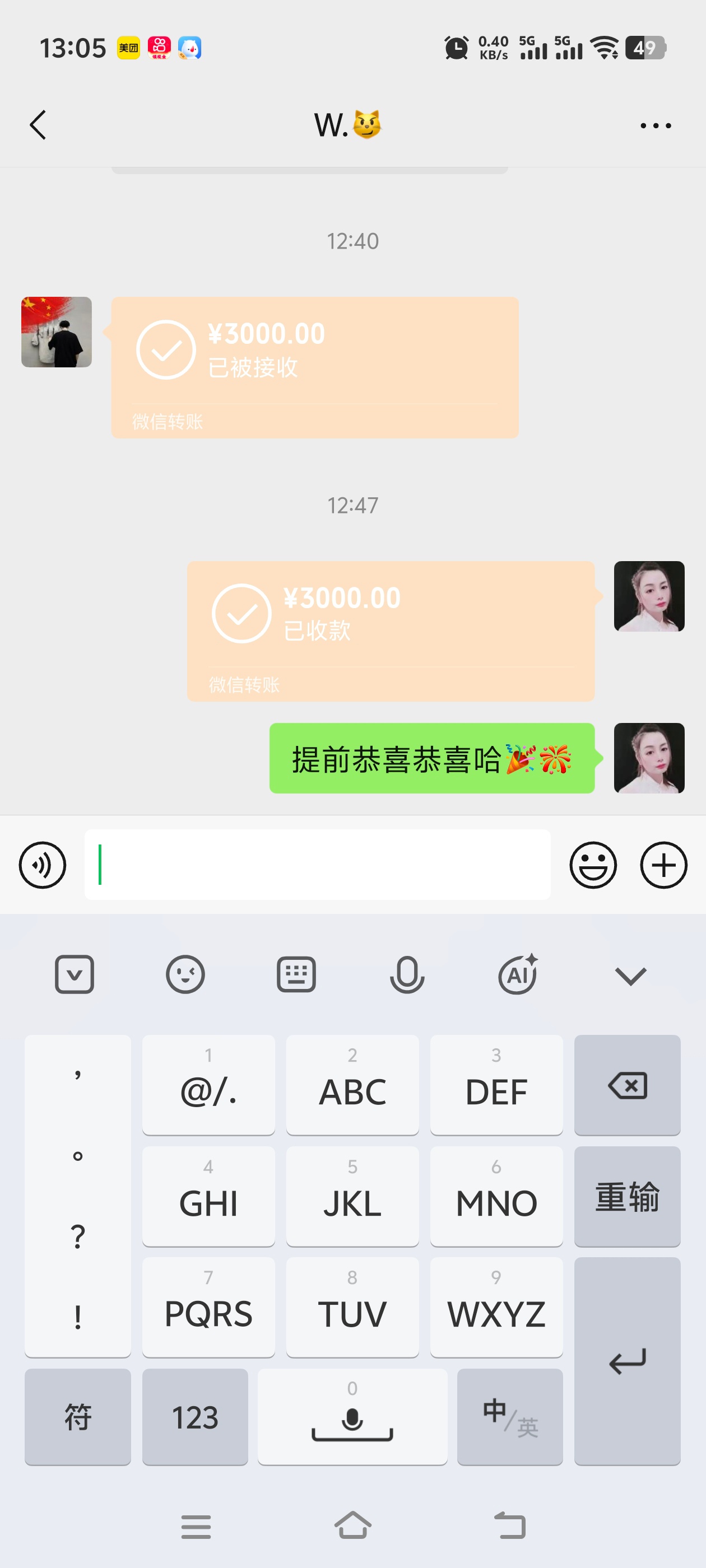
Task: Toggle 中/英 input language key
Action: pos(510,1417)
